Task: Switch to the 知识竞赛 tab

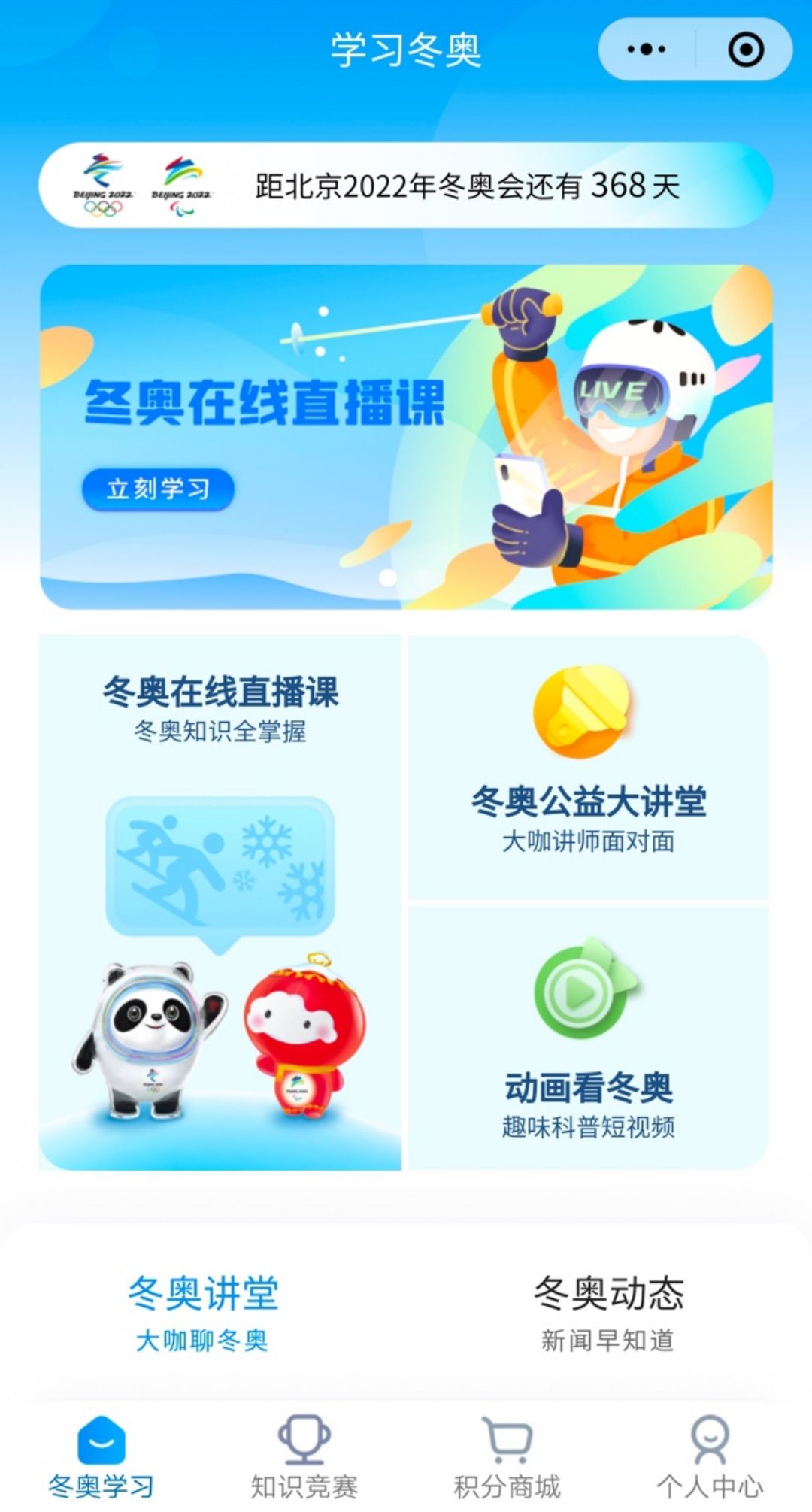Action: pyautogui.click(x=304, y=1456)
